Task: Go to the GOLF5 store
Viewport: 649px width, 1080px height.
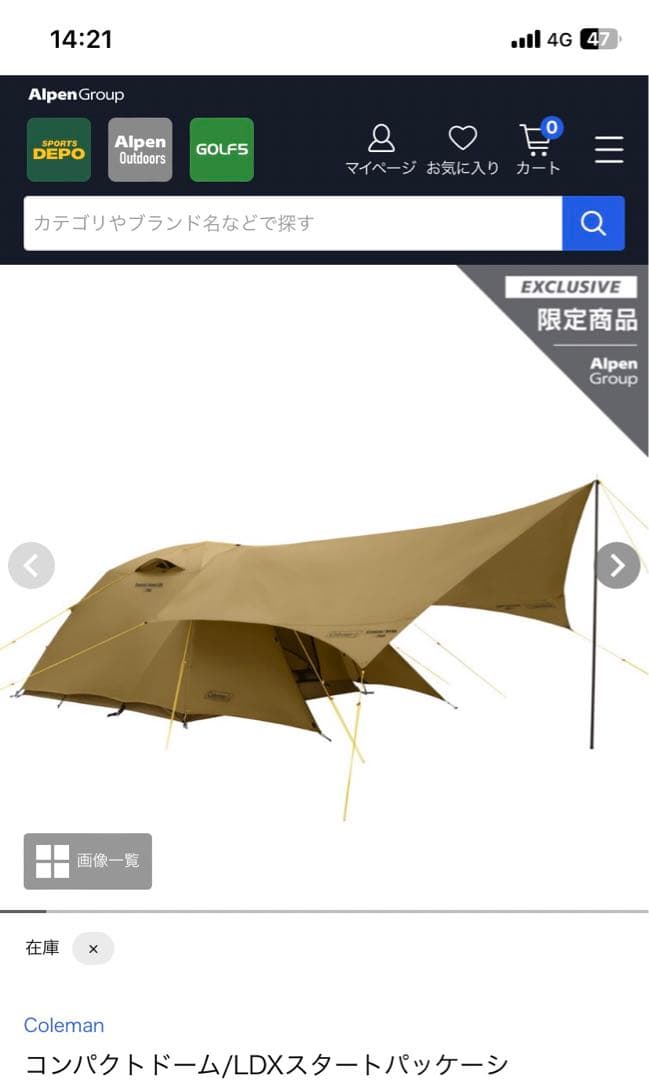Action: click(x=222, y=150)
